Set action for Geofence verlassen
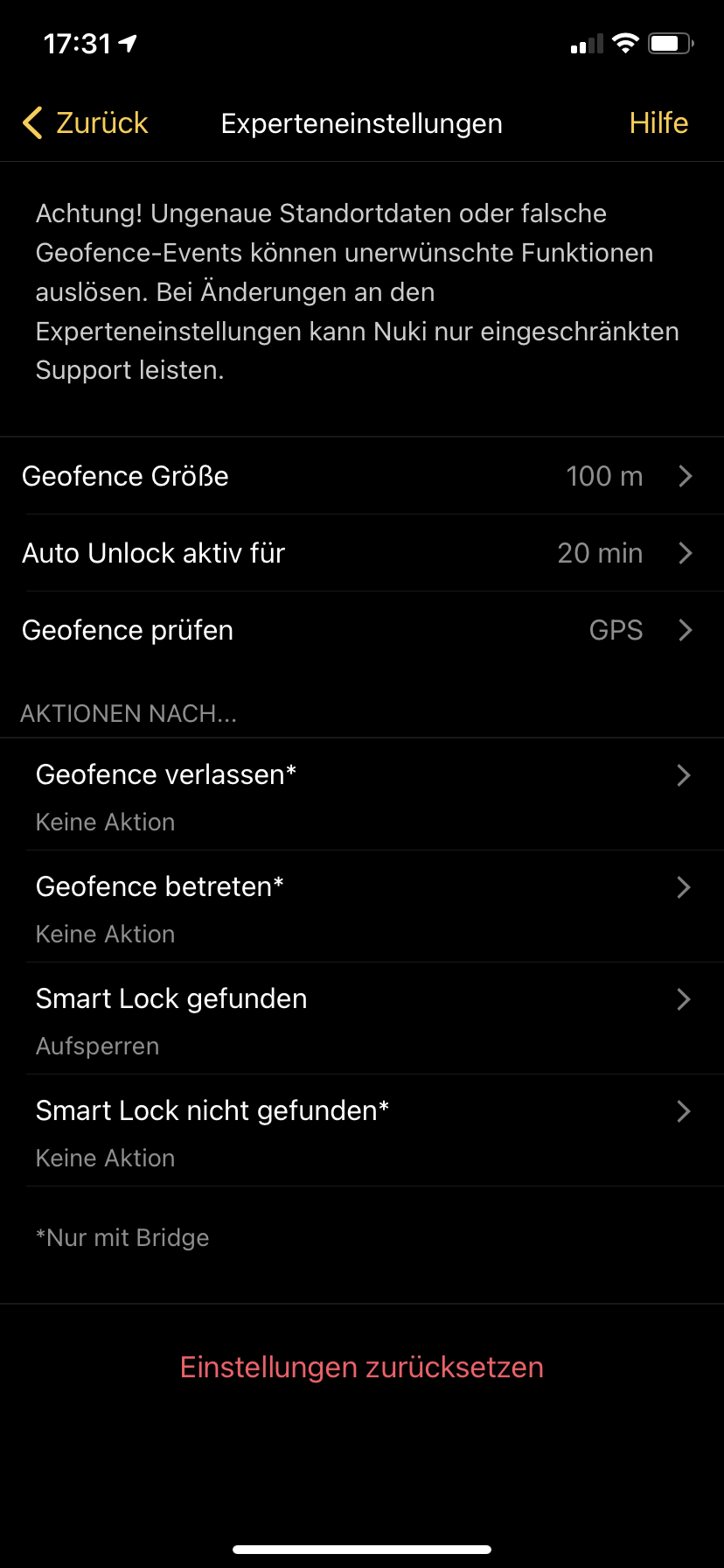The width and height of the screenshot is (724, 1568). coord(362,794)
